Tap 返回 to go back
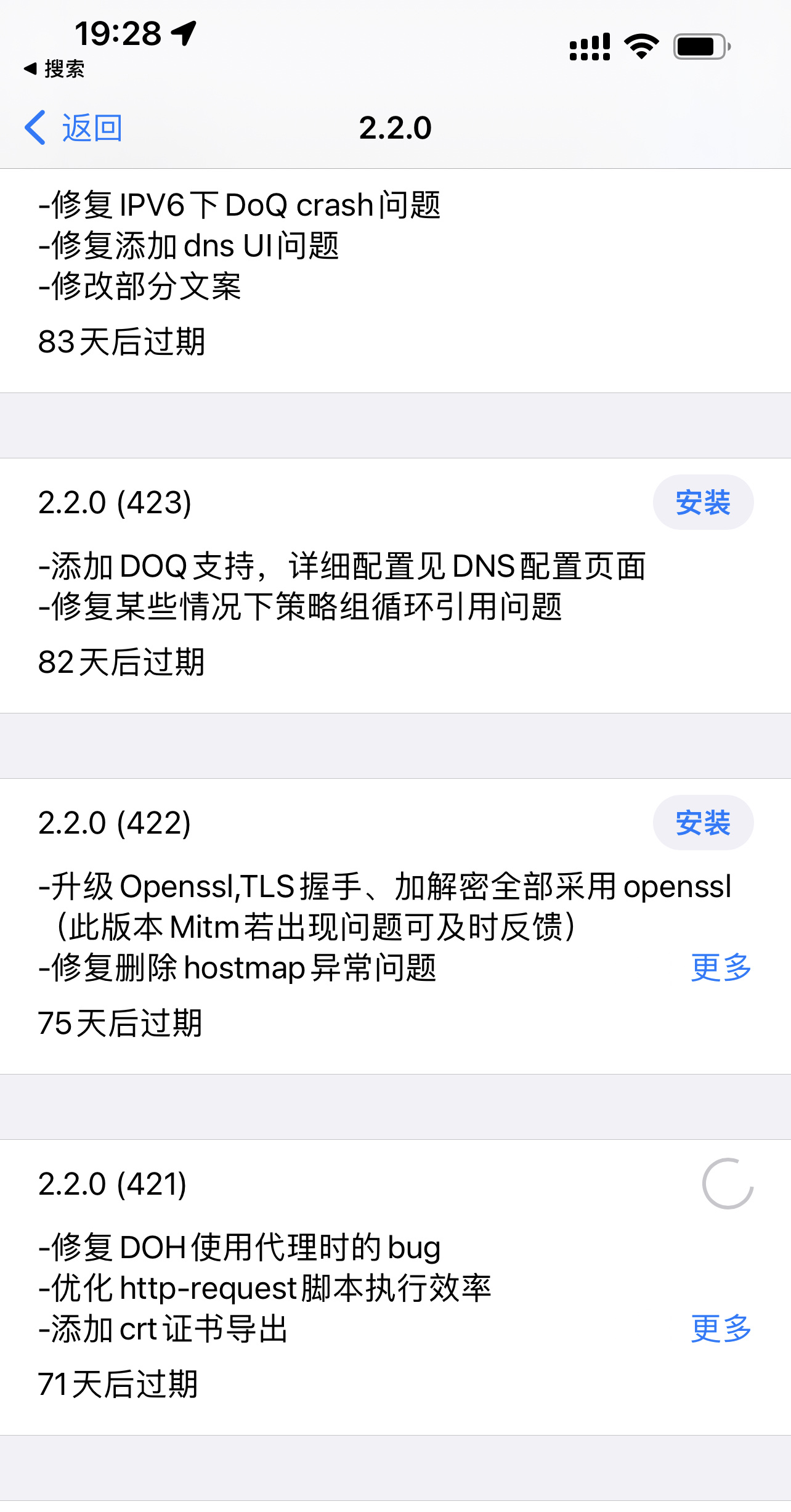 90,128
